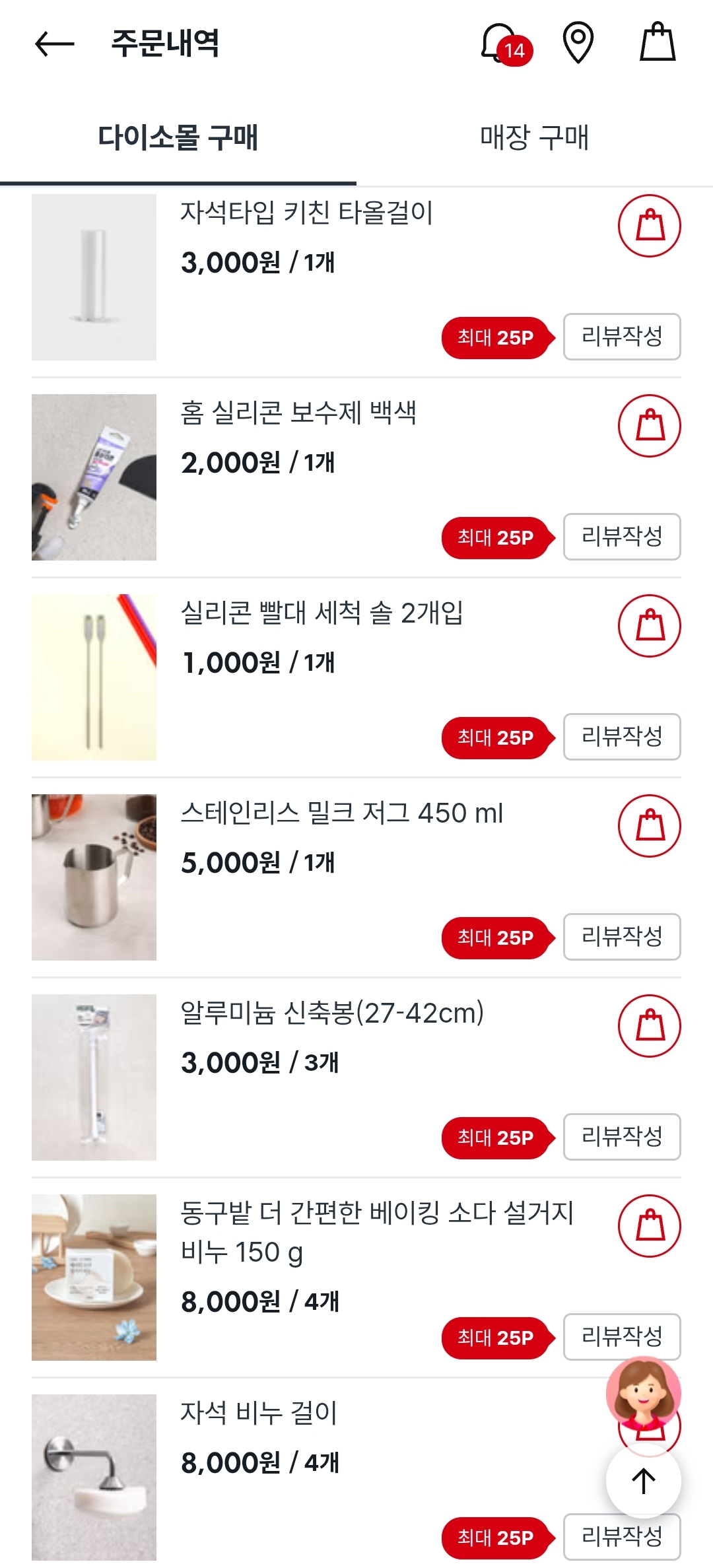
Task: Open the shopping bag in header
Action: click(658, 43)
